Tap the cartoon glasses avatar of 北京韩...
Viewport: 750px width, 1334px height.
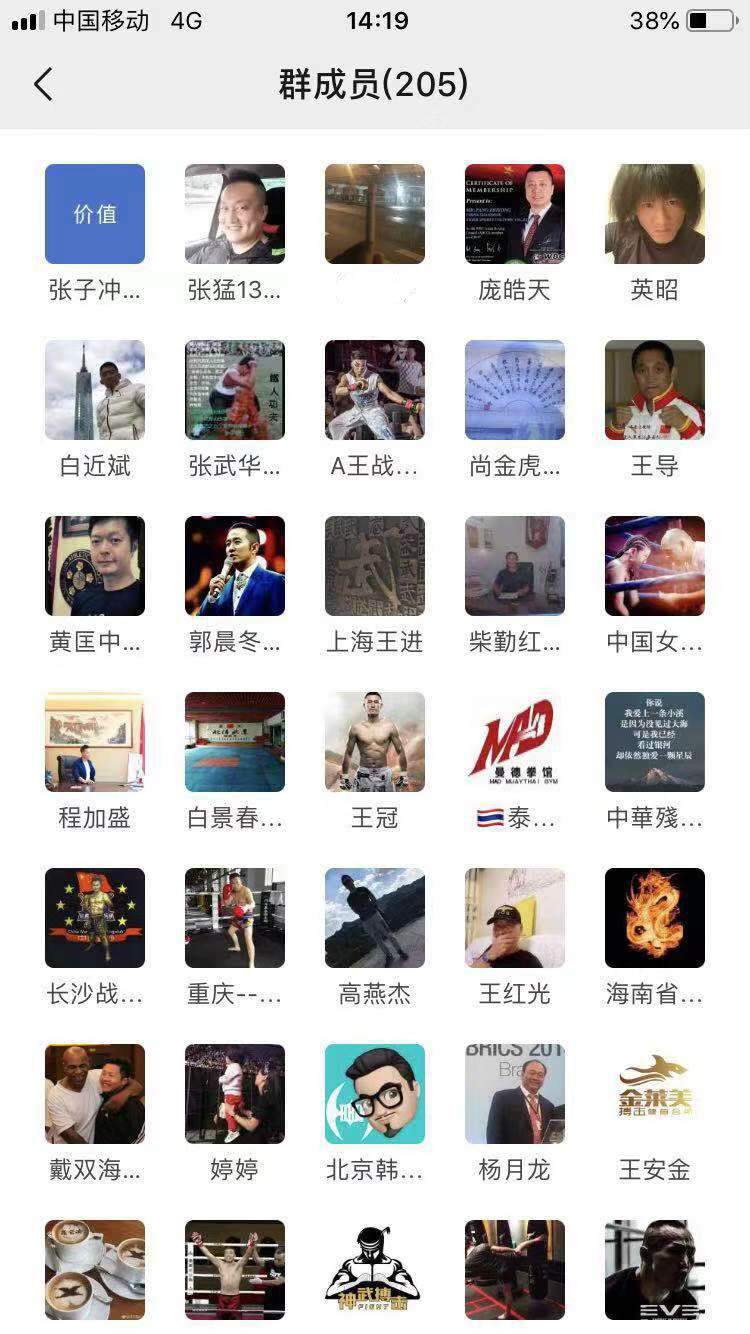point(374,1092)
